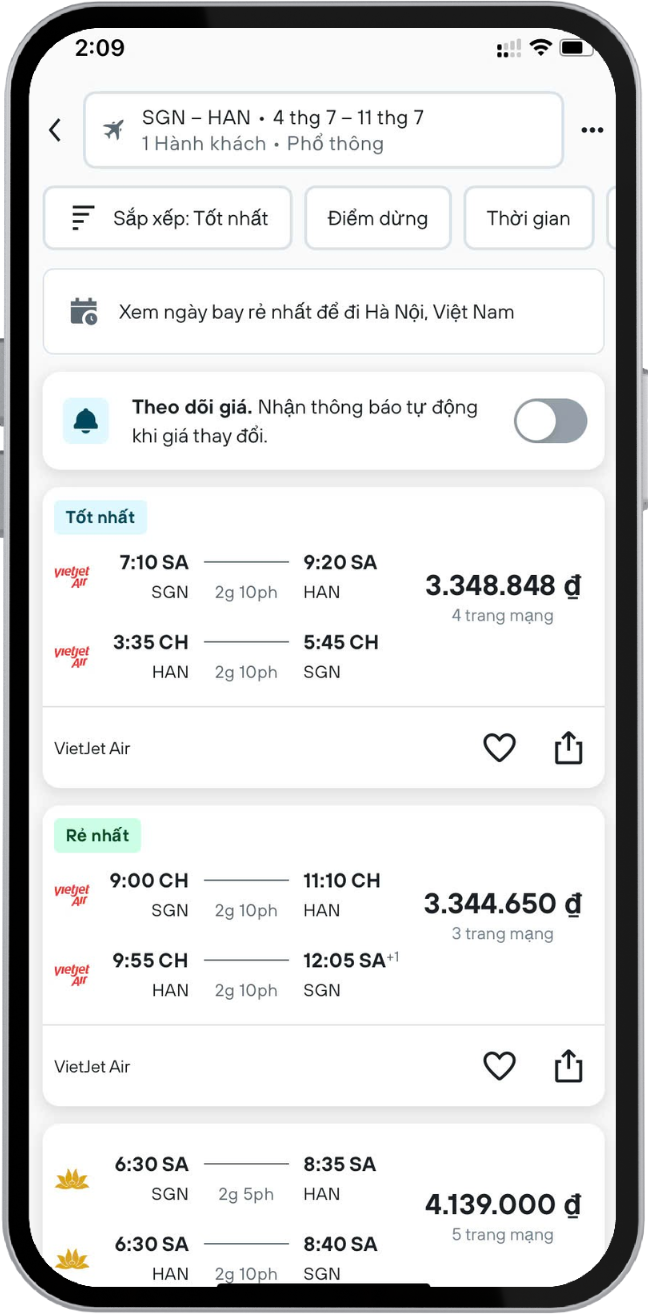The width and height of the screenshot is (648, 1314).
Task: Save the 3.348.848 đ flight with heart
Action: pos(499,748)
